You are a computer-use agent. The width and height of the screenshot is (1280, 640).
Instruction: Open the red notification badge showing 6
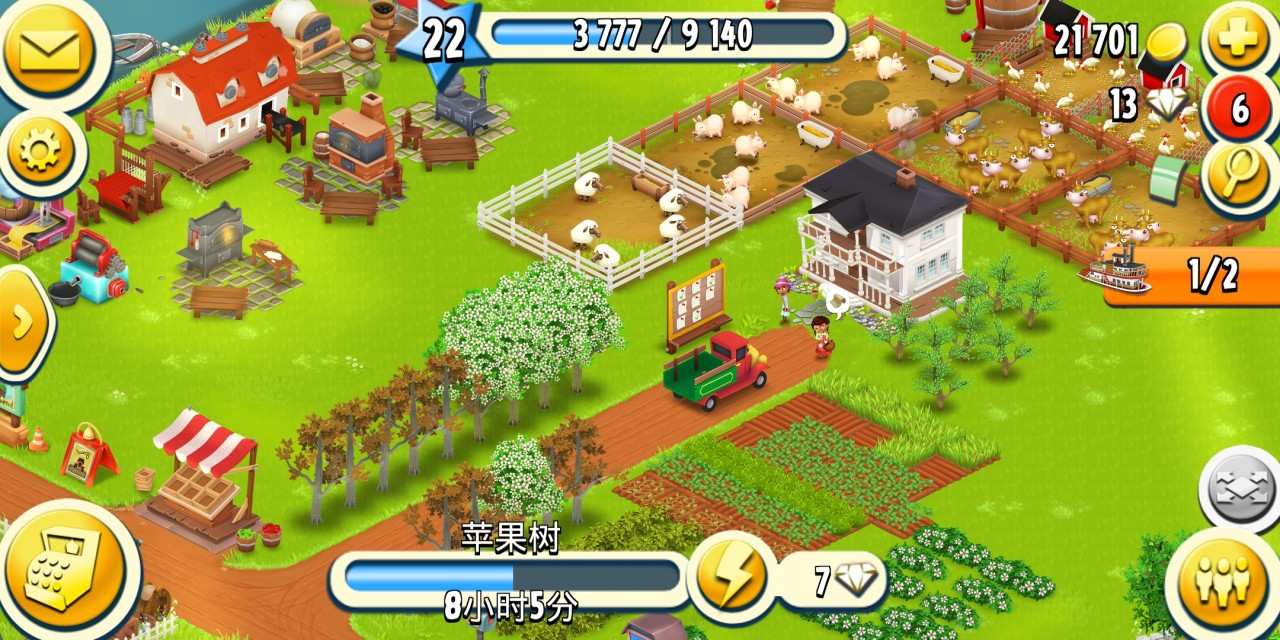coord(1240,108)
